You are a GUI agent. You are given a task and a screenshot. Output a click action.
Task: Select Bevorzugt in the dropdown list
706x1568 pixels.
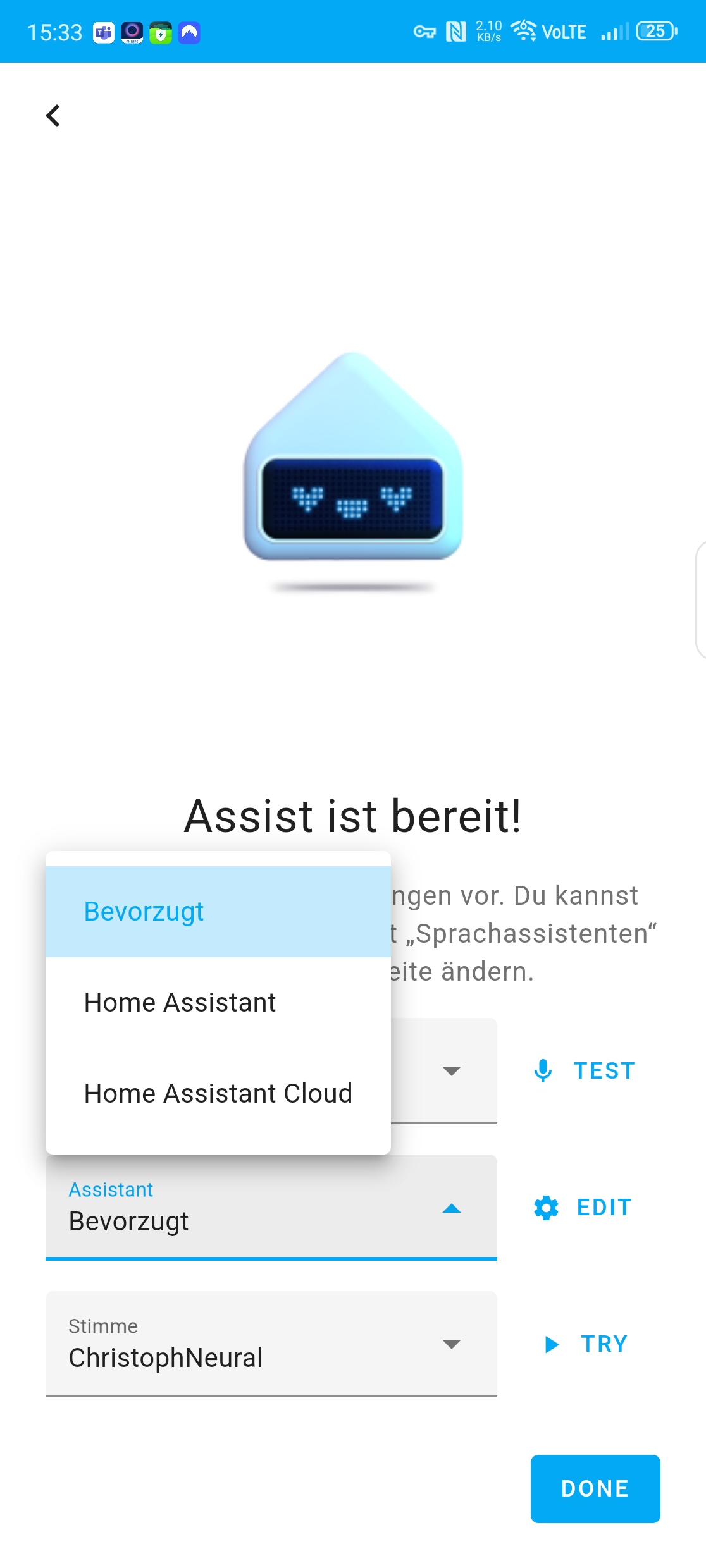tap(218, 911)
